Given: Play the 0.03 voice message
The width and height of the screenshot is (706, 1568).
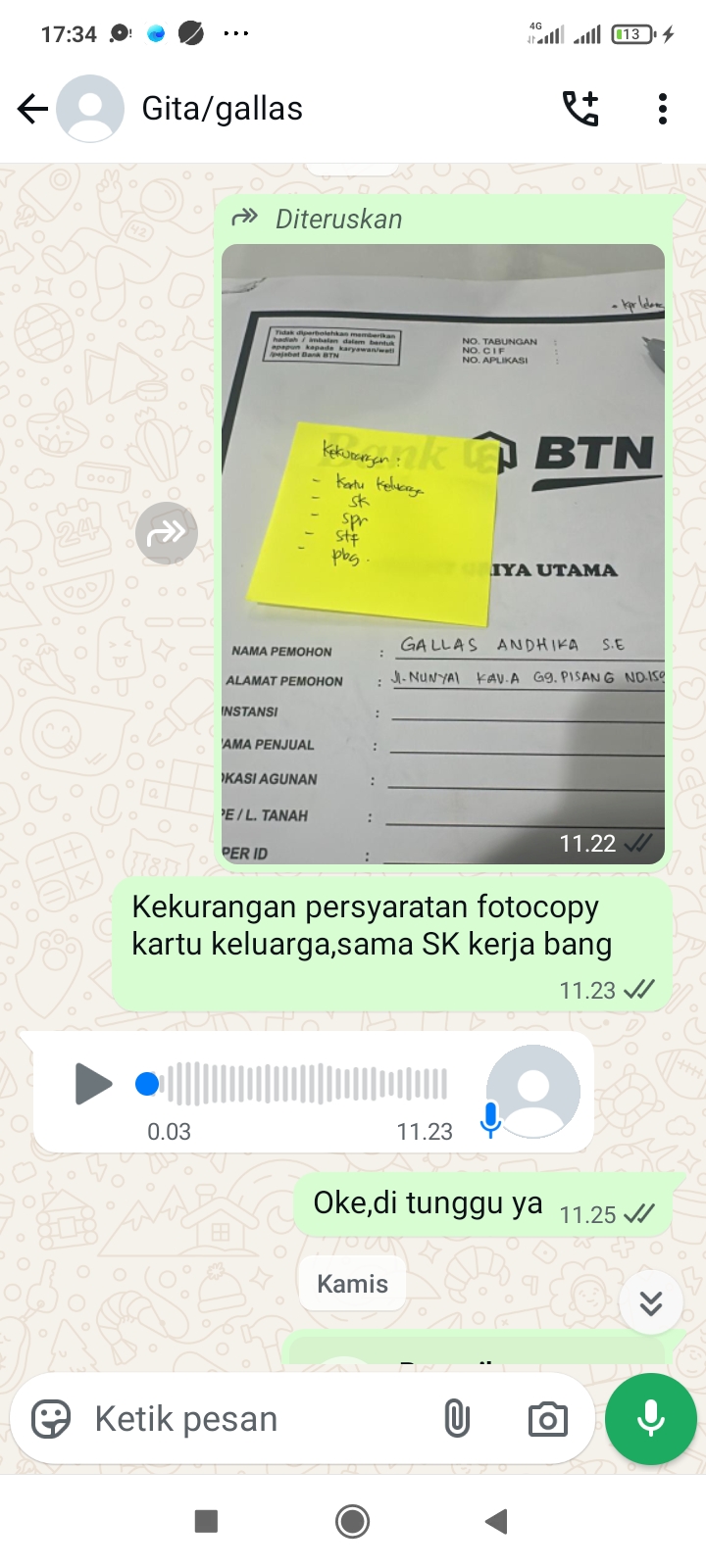Looking at the screenshot, I should 93,1084.
